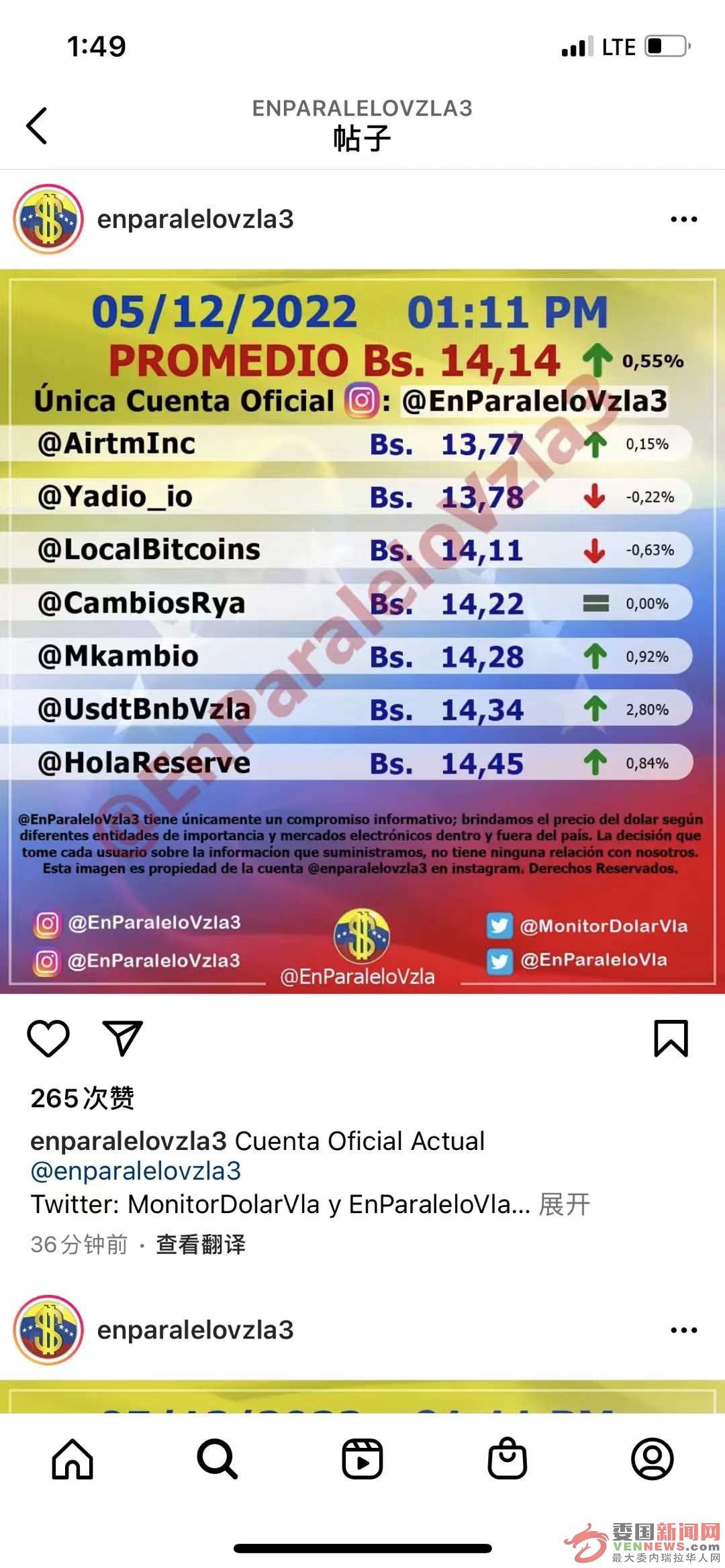Bookmark the exchange rate post
Screen dimensions: 725x1568
click(x=671, y=1038)
